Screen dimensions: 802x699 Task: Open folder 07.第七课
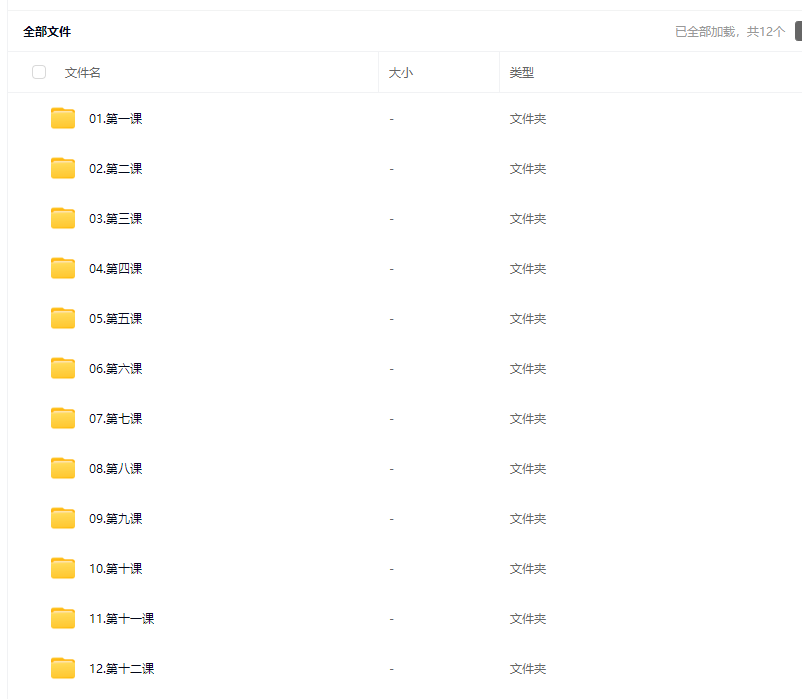[x=115, y=419]
